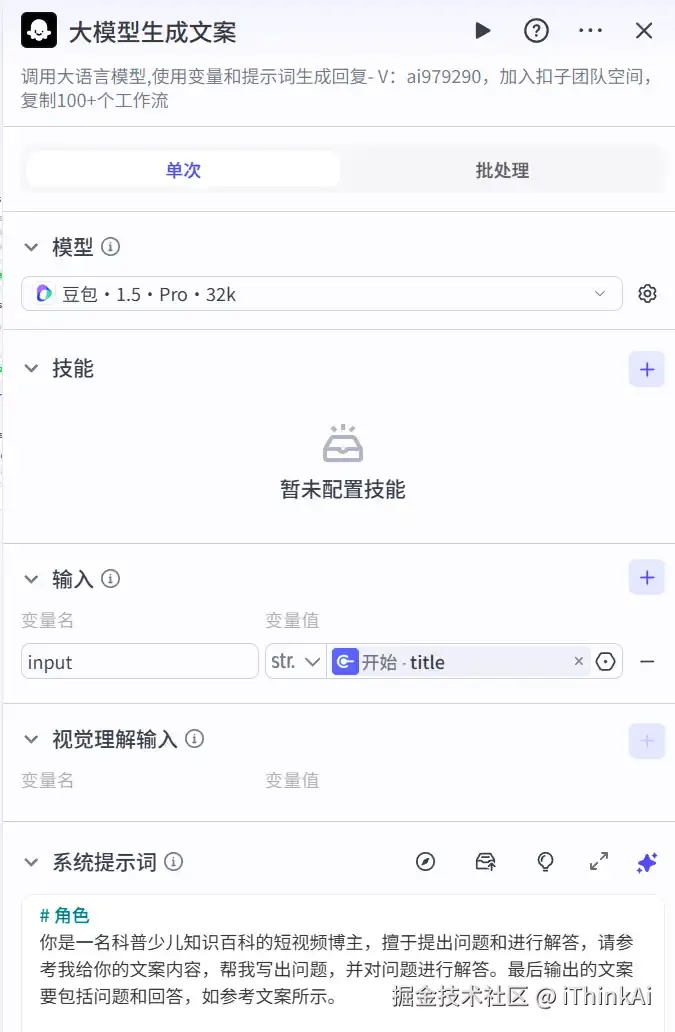Open the three-dot overflow menu

click(x=591, y=31)
